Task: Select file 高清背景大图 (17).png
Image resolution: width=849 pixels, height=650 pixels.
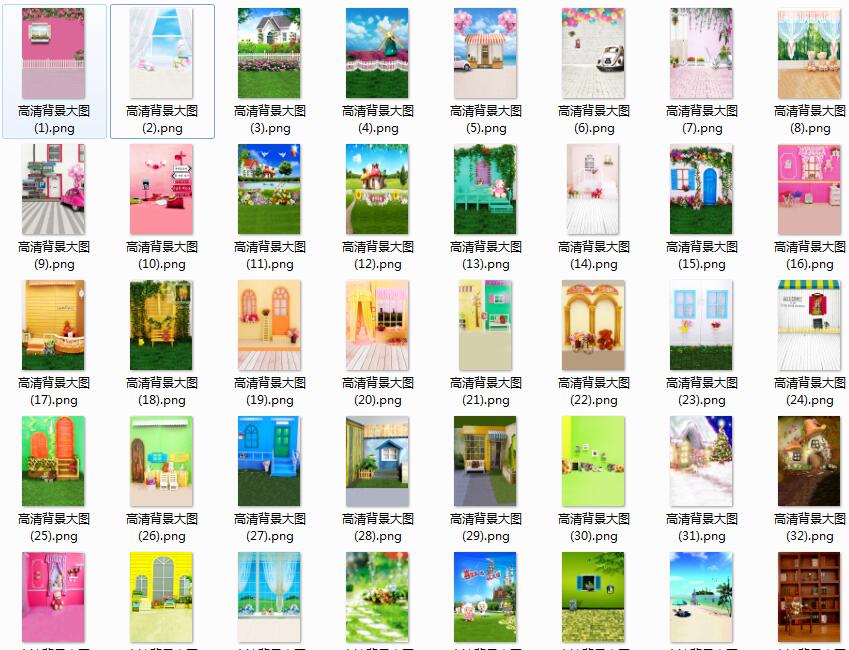Action: tap(53, 325)
